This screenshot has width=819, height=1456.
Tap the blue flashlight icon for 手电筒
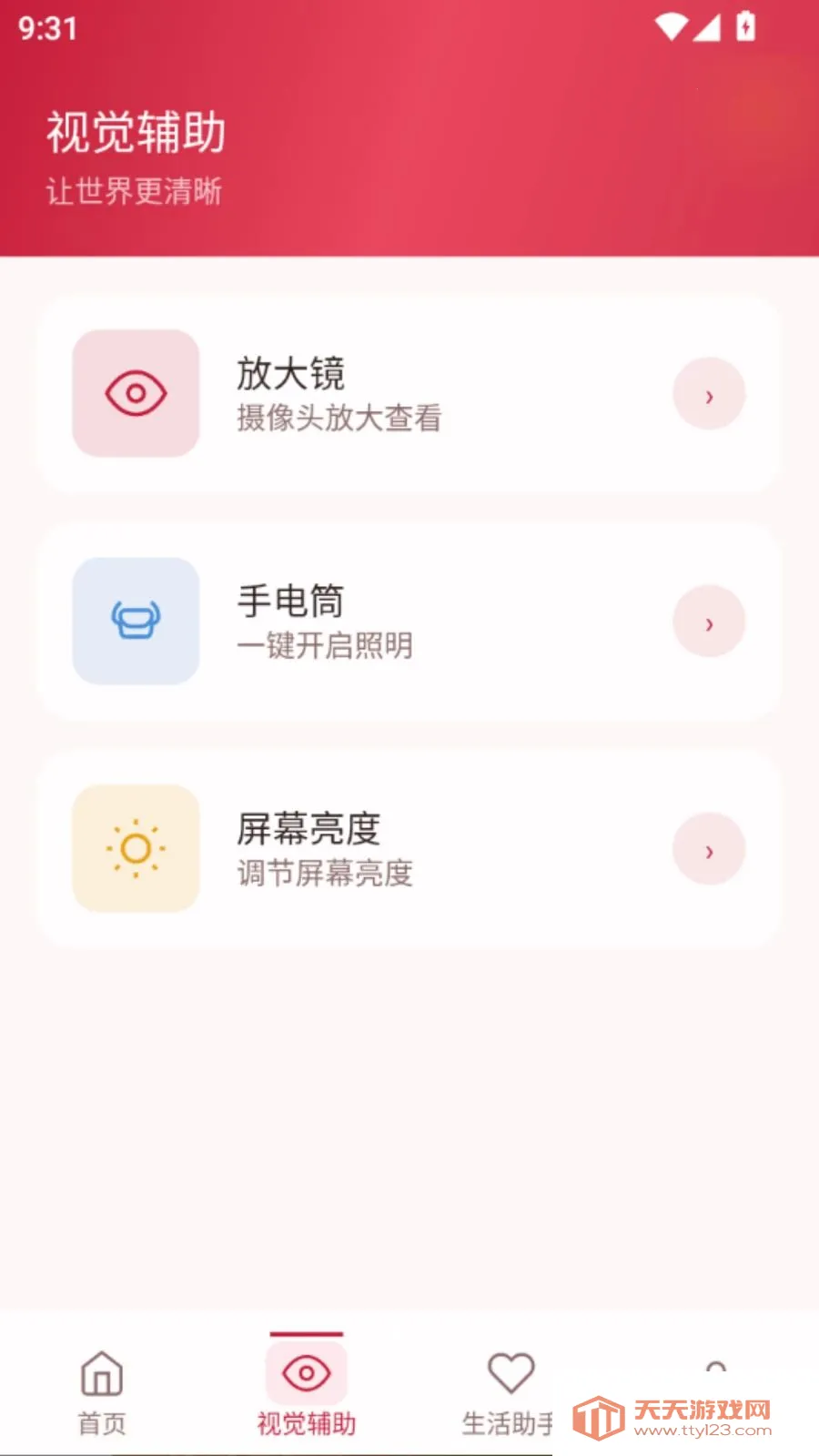click(135, 621)
